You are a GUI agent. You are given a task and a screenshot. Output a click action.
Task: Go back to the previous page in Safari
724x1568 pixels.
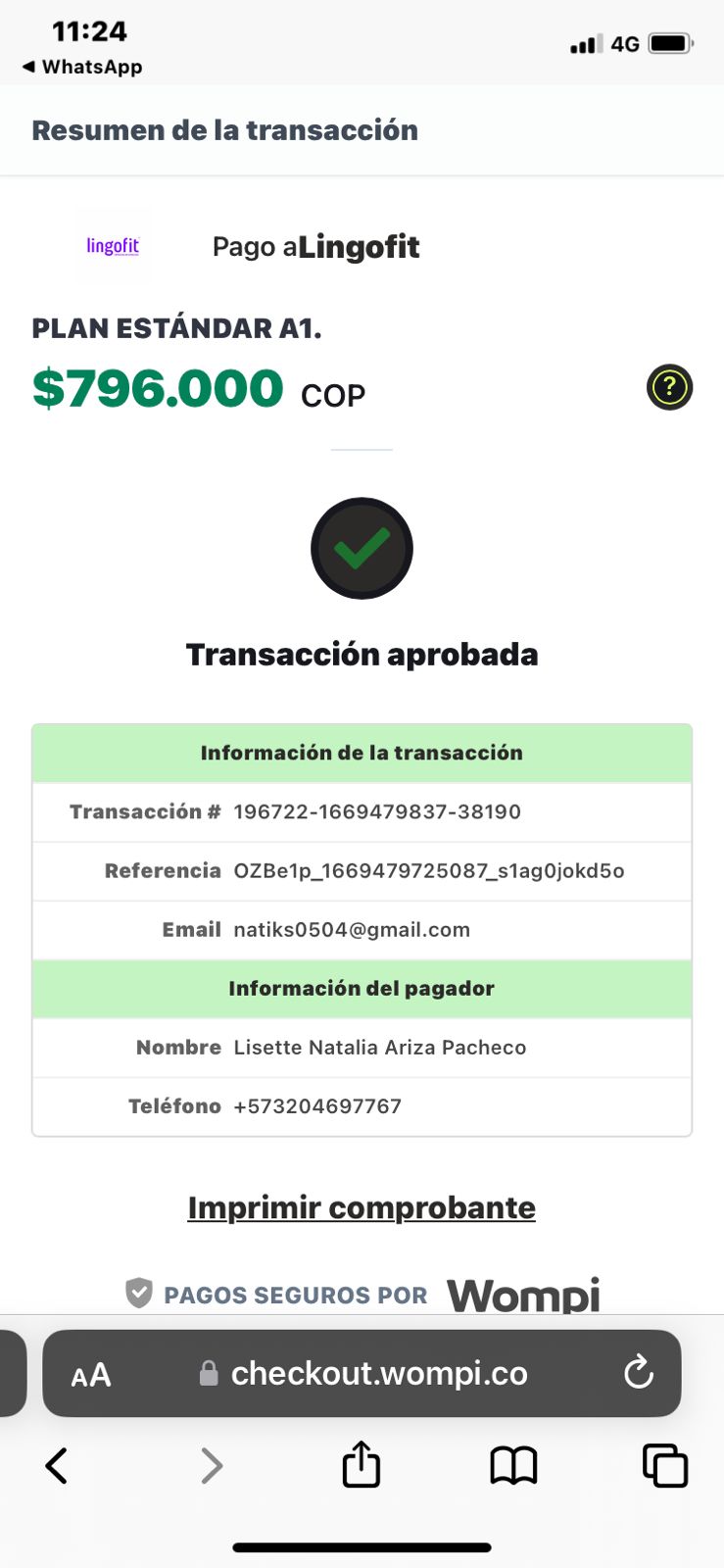[x=57, y=1466]
